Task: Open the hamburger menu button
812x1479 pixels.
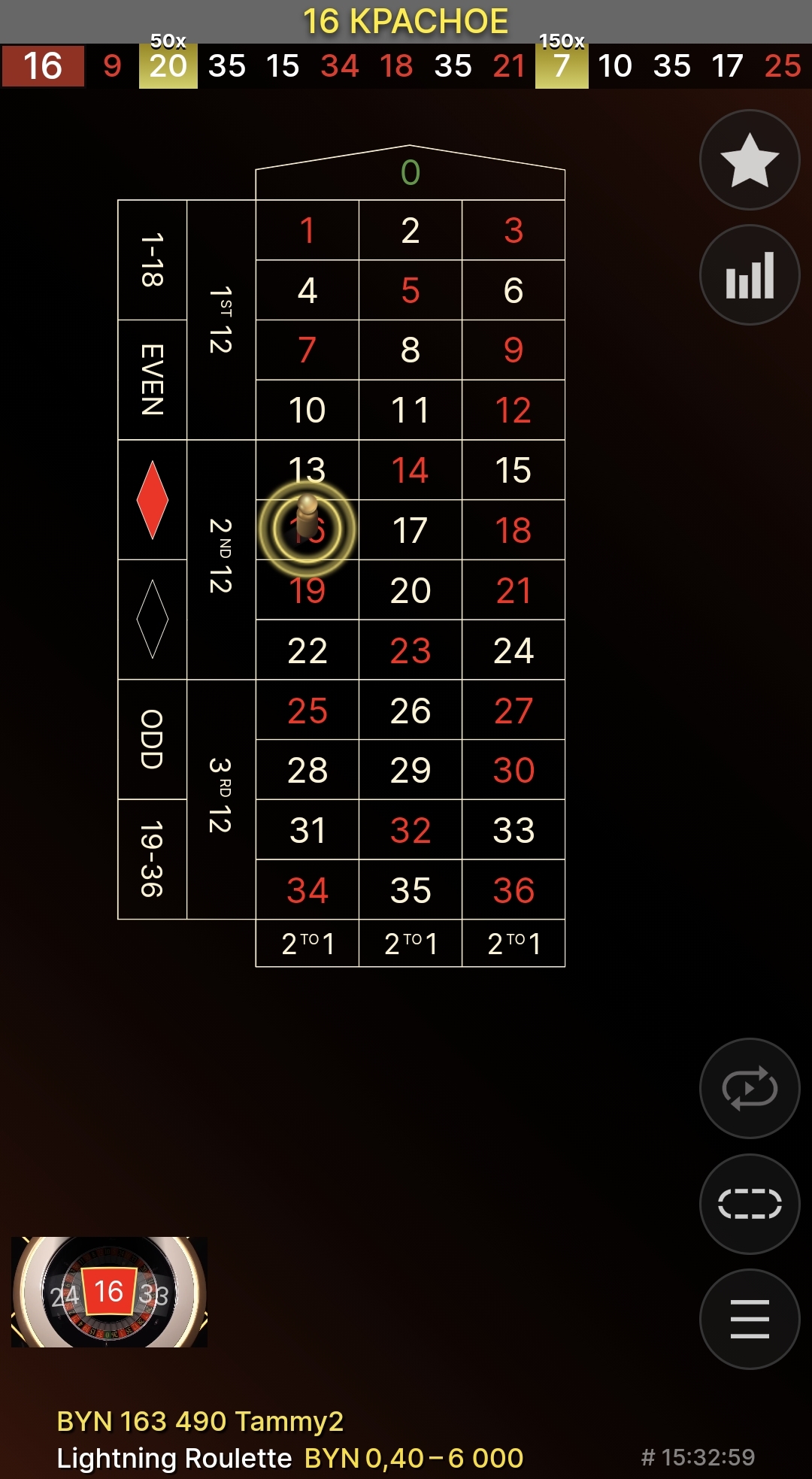Action: tap(750, 1319)
